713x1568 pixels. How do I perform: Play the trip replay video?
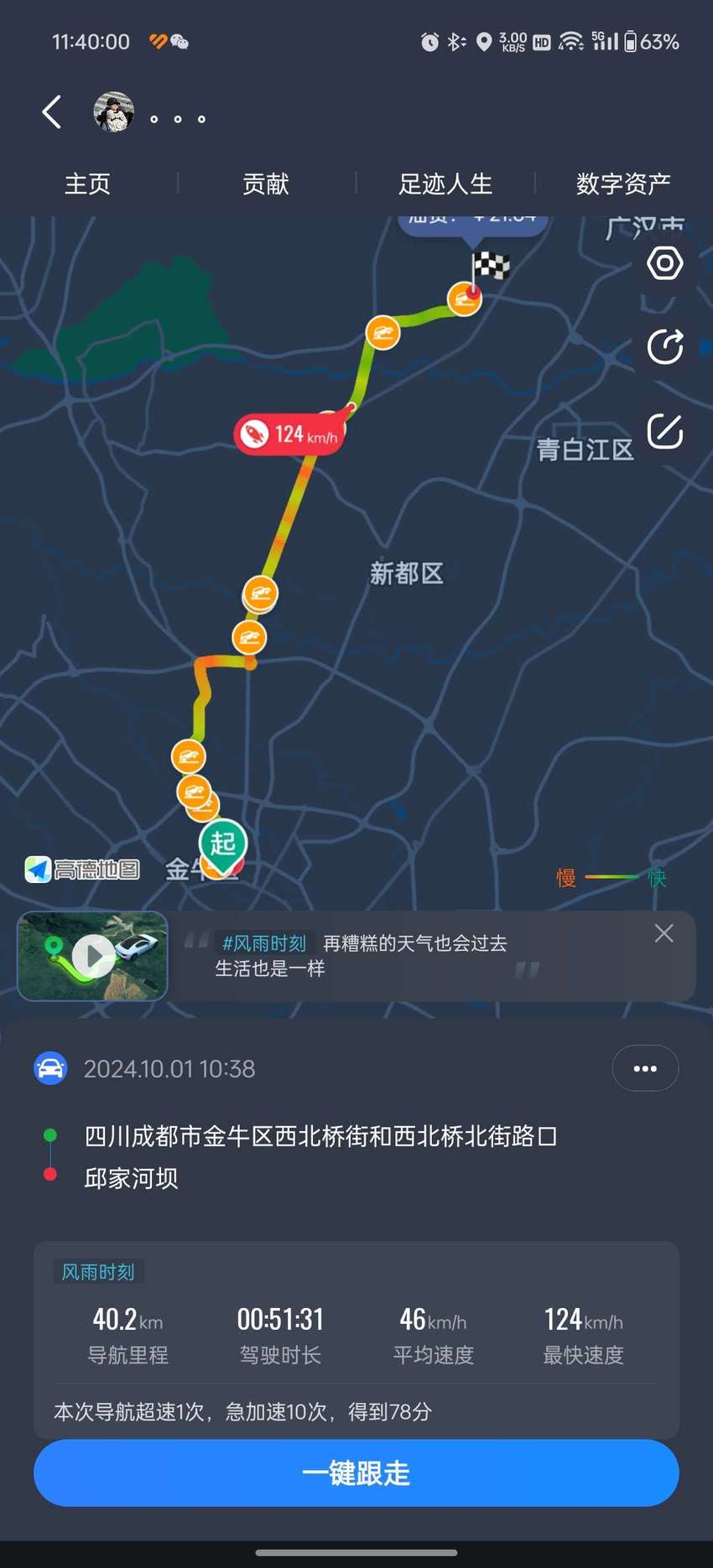(x=93, y=956)
